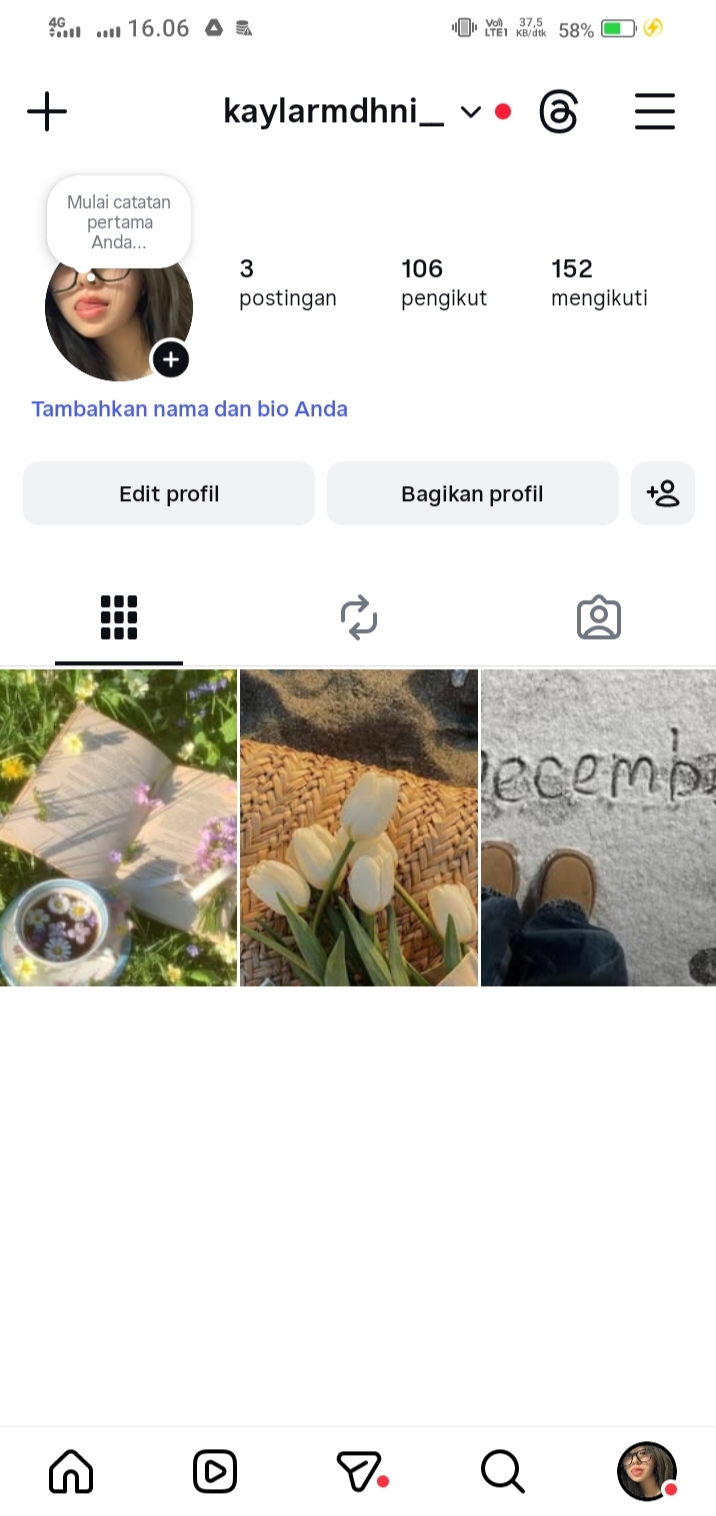Screen dimensions: 716x1516
Task: Open the Search tab
Action: (x=502, y=1471)
